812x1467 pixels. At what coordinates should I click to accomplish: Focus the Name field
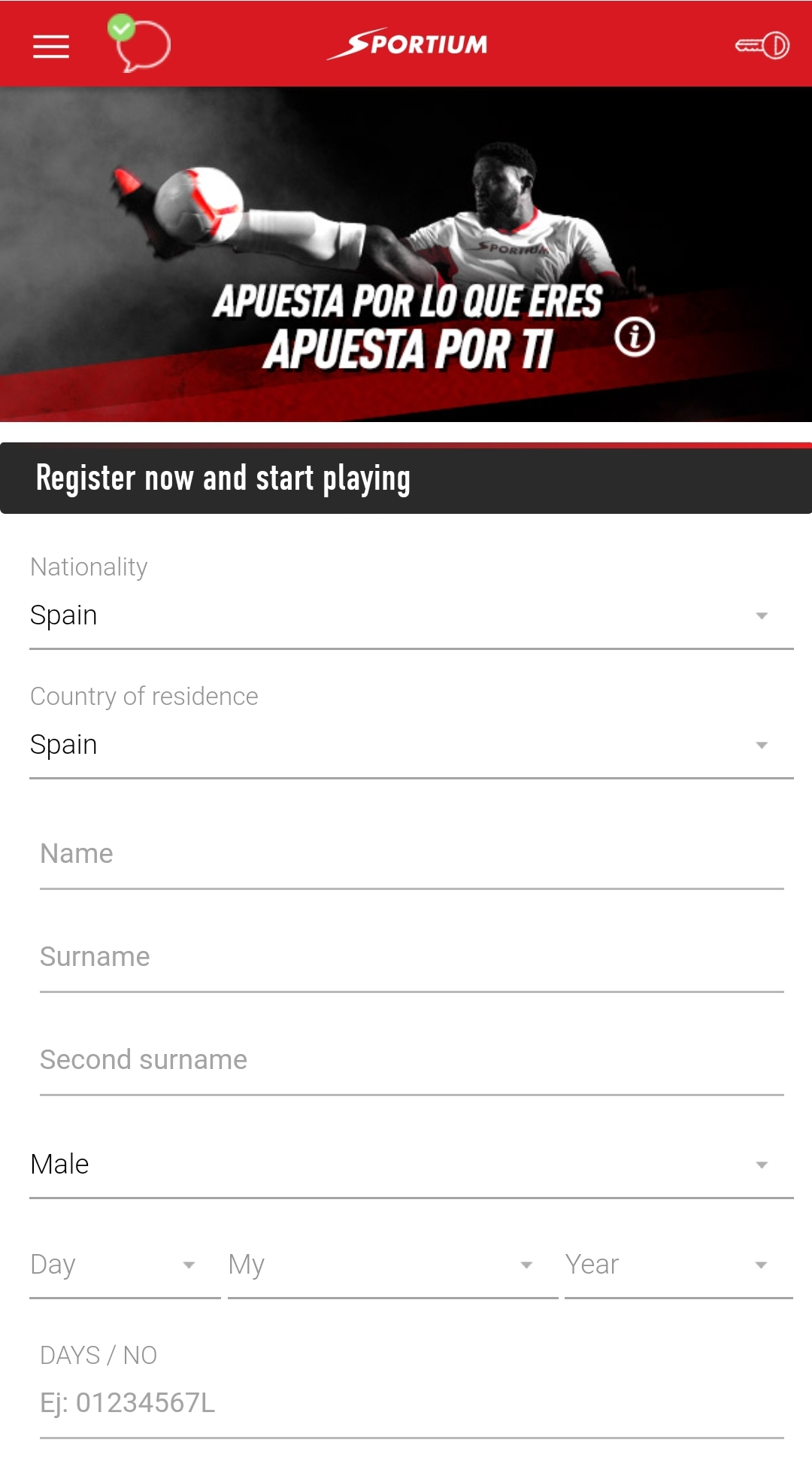411,855
